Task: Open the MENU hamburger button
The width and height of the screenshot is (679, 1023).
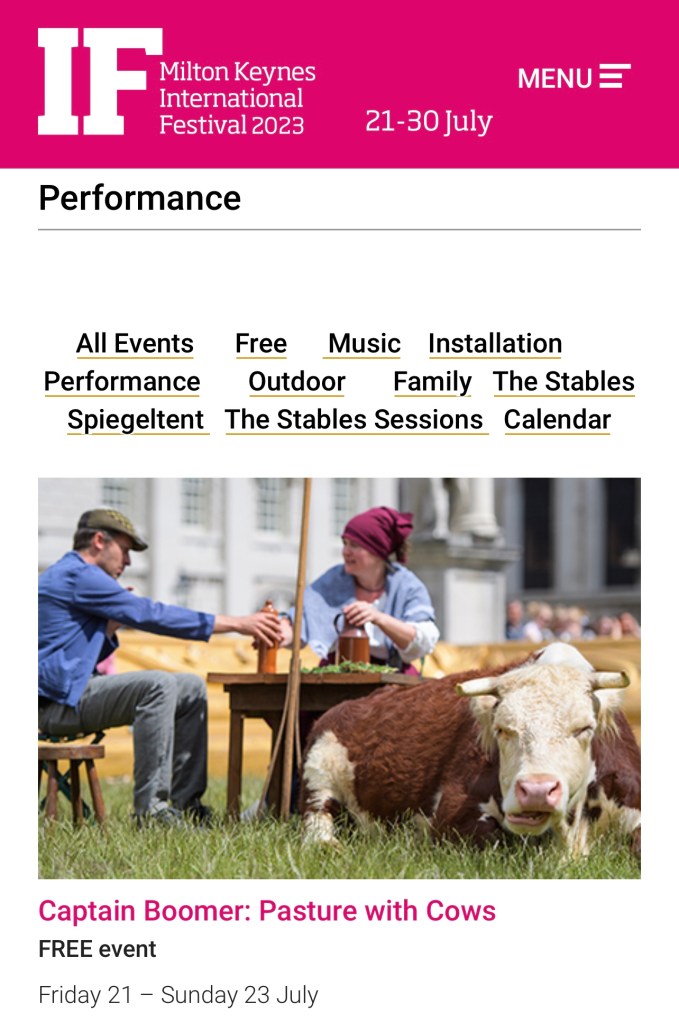Action: point(574,77)
